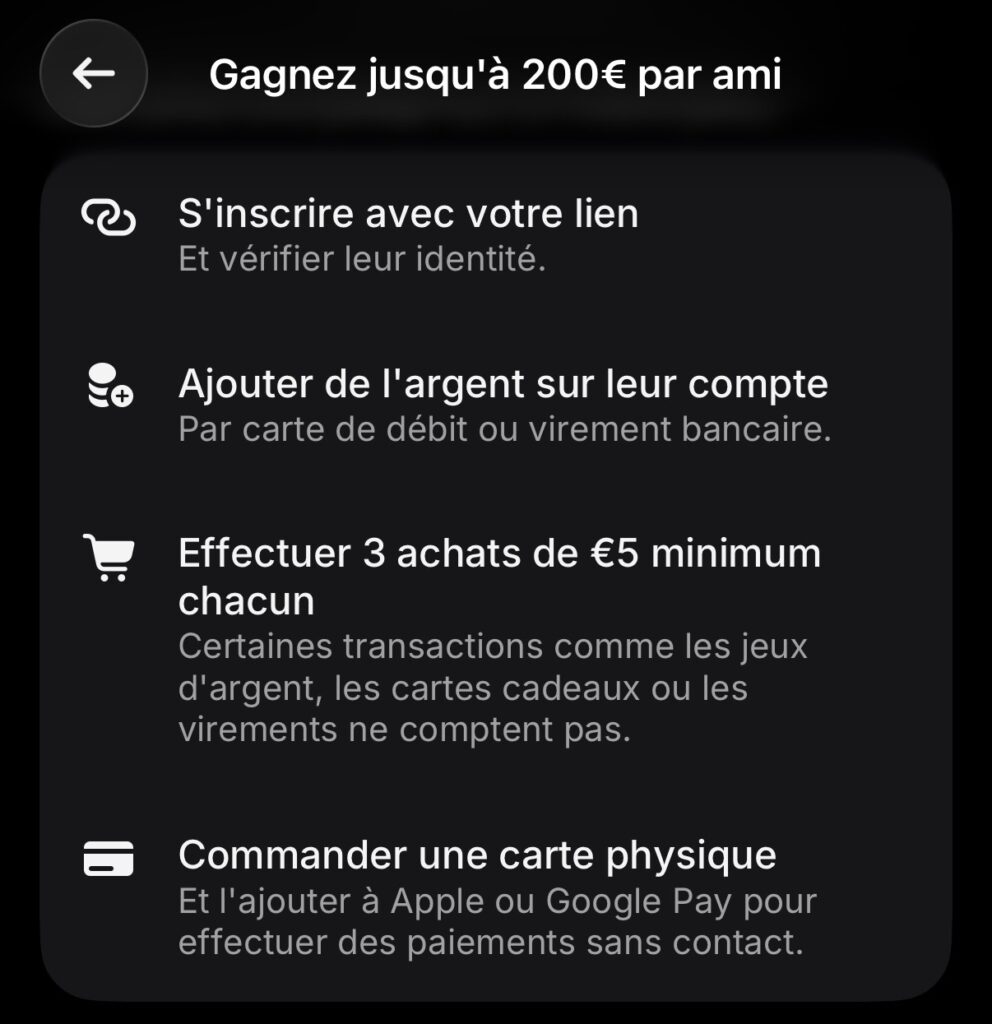Open the Ajouter de l'argent sur leur compte row
Image resolution: width=992 pixels, height=1024 pixels.
503,383
